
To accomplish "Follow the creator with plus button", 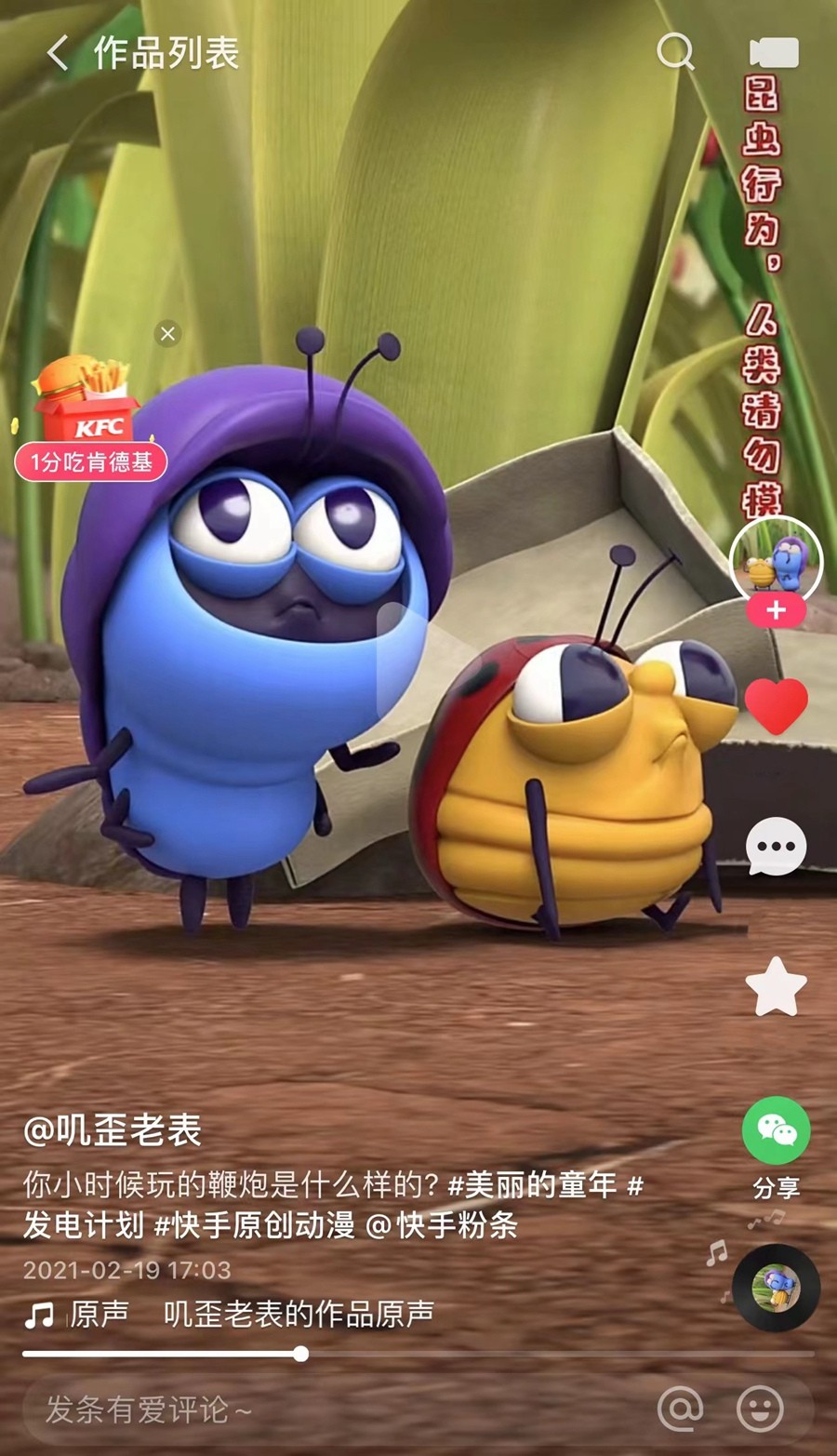I will pyautogui.click(x=777, y=610).
